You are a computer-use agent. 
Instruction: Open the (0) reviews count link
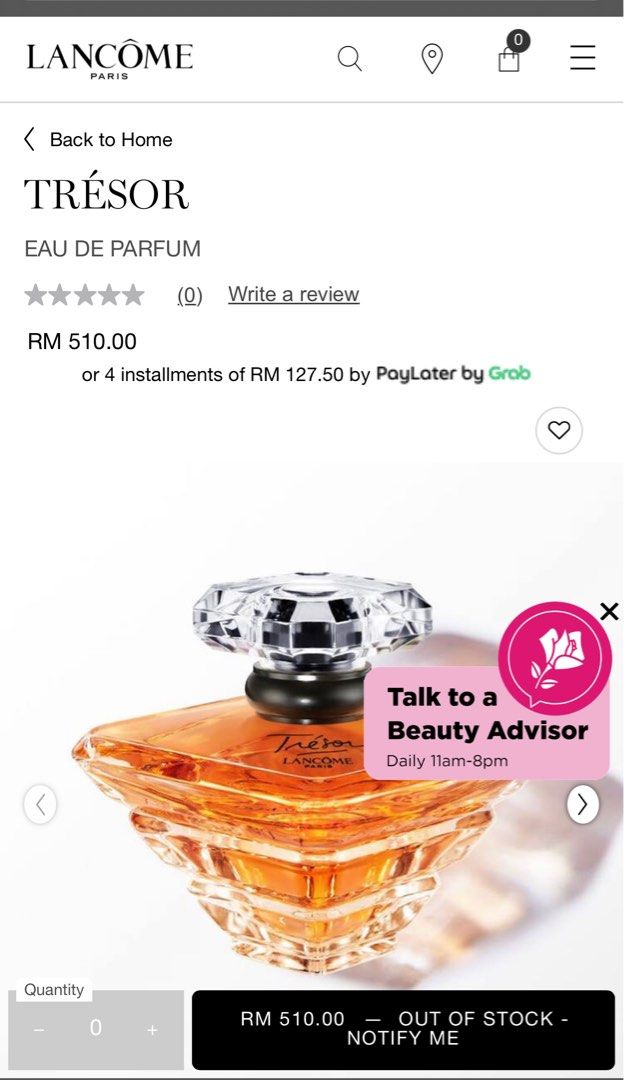click(x=190, y=296)
